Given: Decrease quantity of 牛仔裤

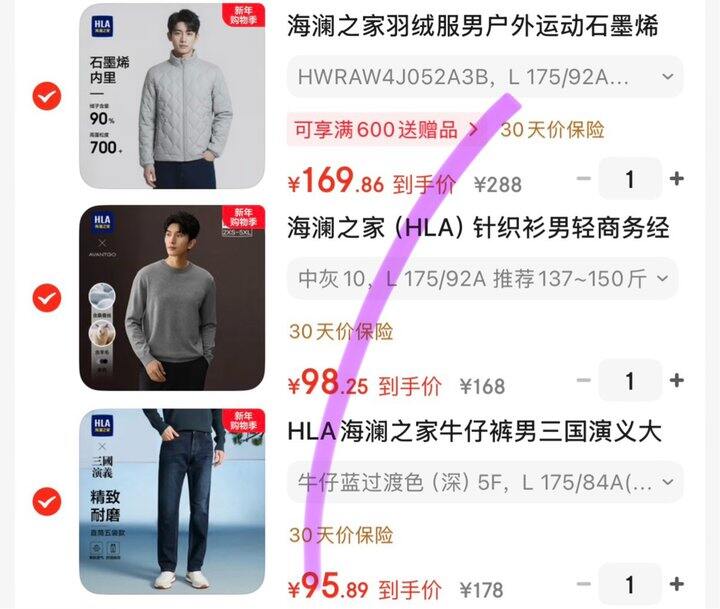Looking at the screenshot, I should 584,584.
